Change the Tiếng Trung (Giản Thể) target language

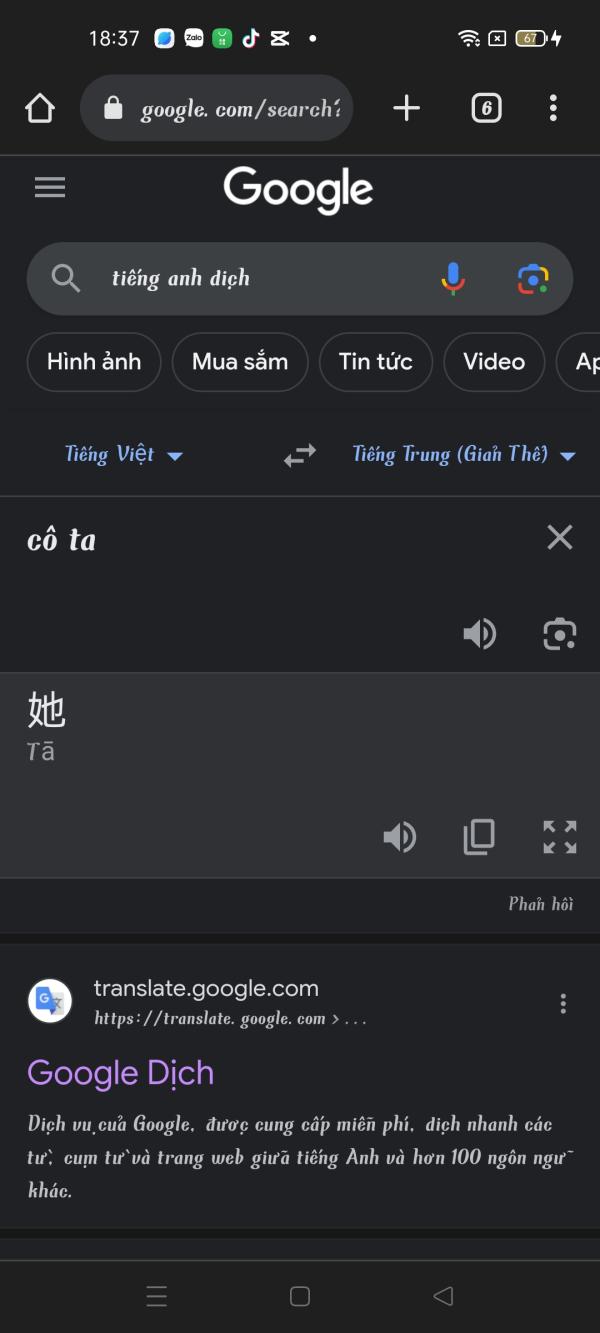coord(464,455)
